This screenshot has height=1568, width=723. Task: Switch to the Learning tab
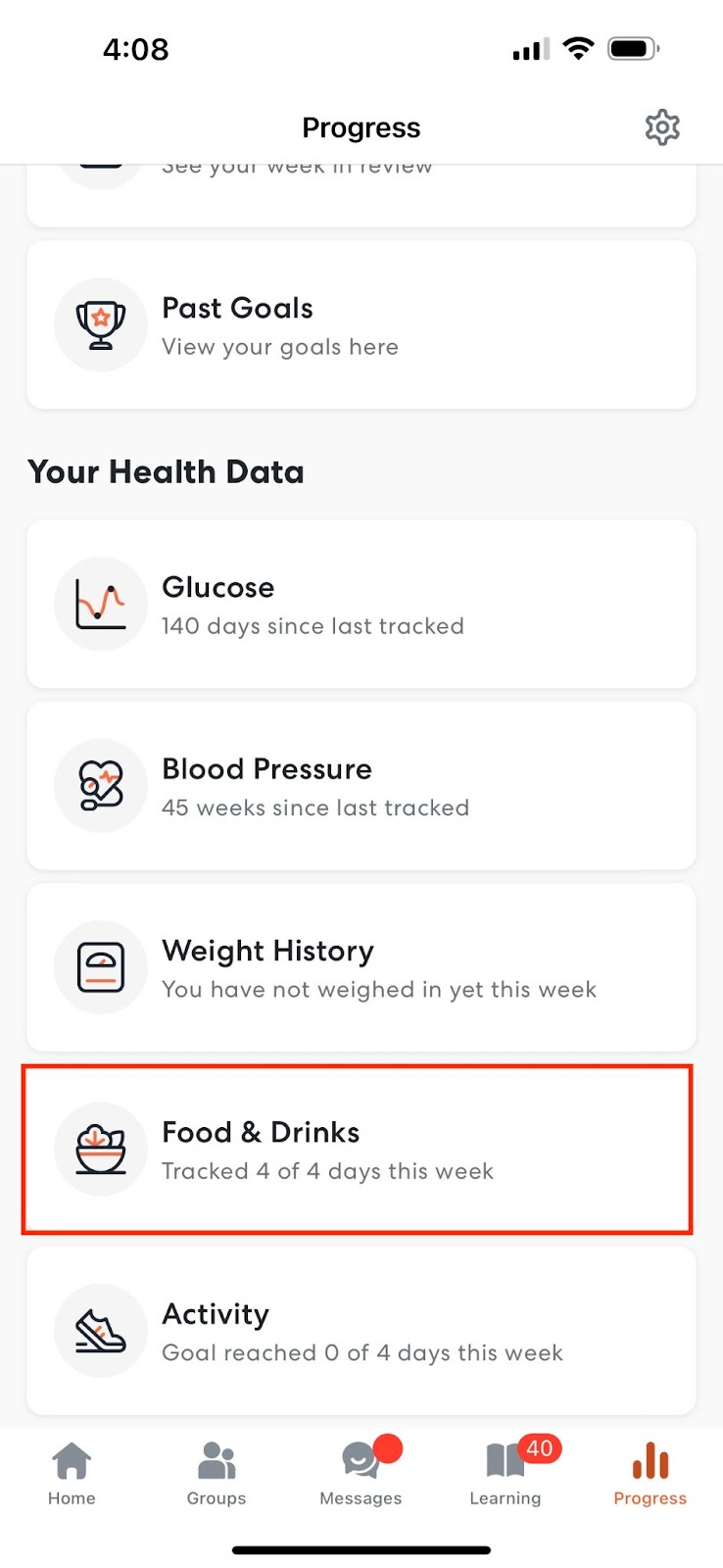coord(506,1473)
